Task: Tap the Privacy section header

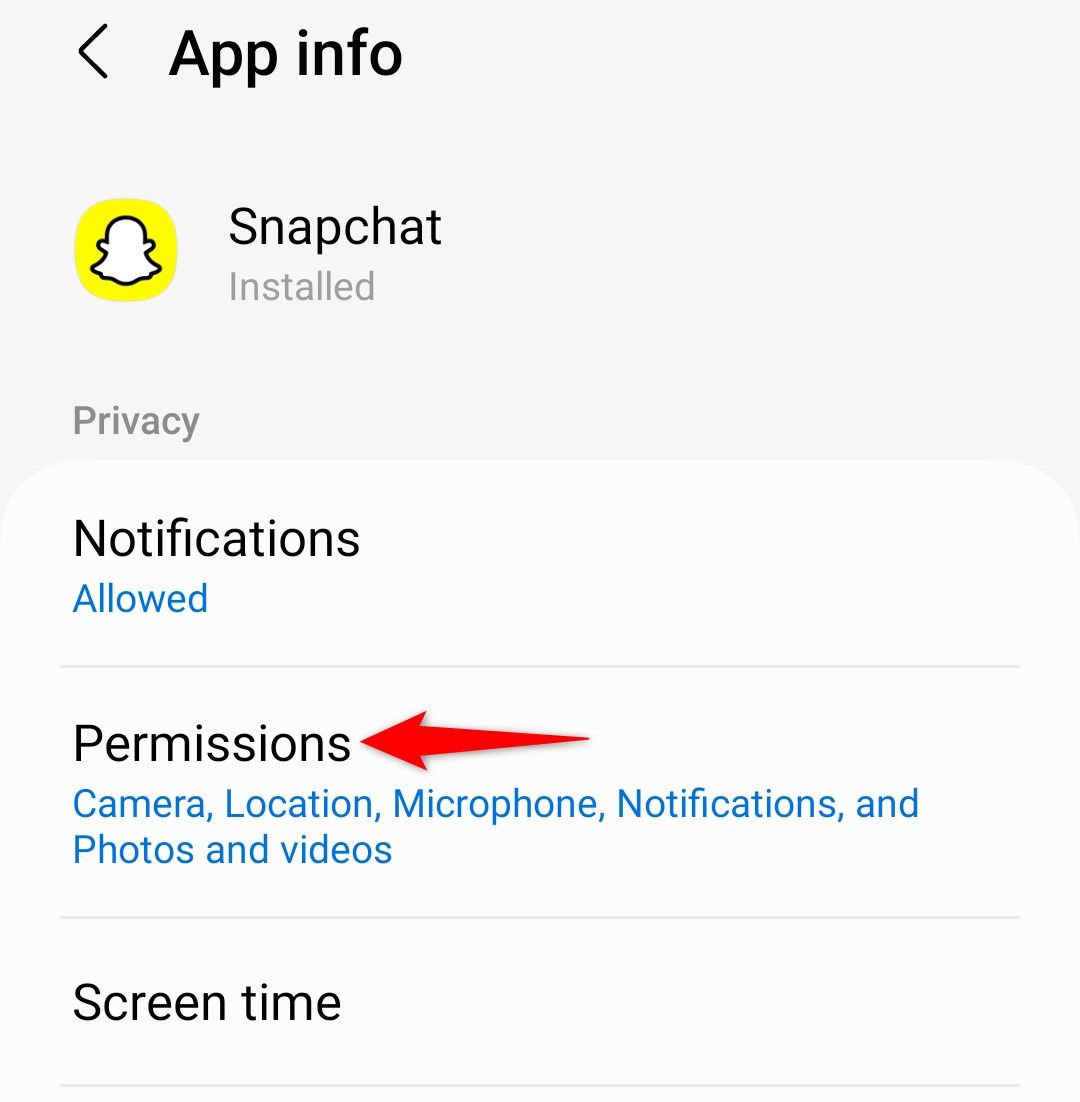Action: point(135,420)
